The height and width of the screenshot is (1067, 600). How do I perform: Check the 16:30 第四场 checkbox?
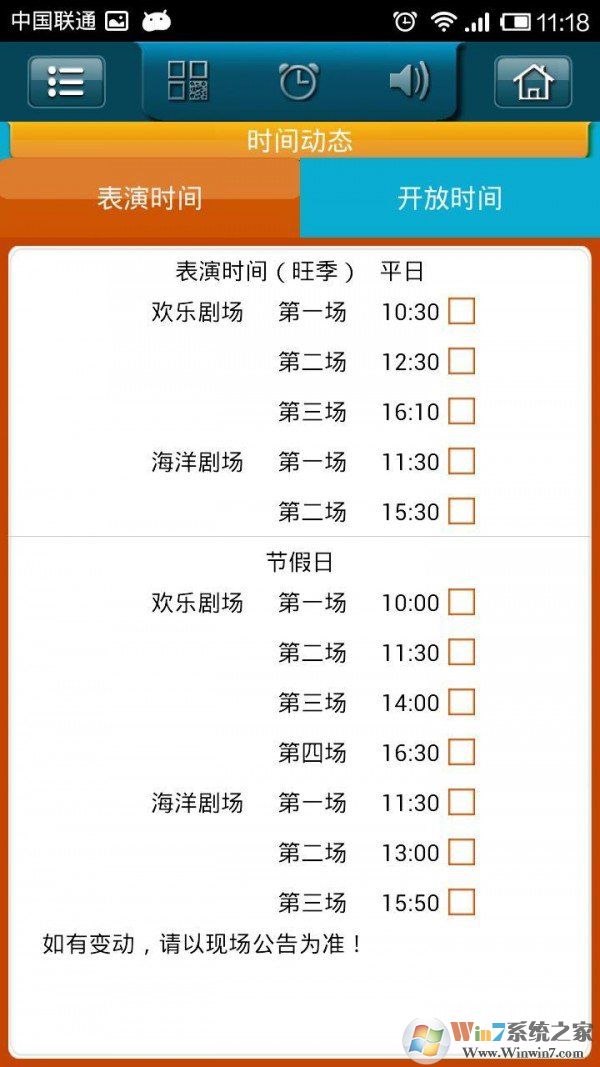coord(461,753)
